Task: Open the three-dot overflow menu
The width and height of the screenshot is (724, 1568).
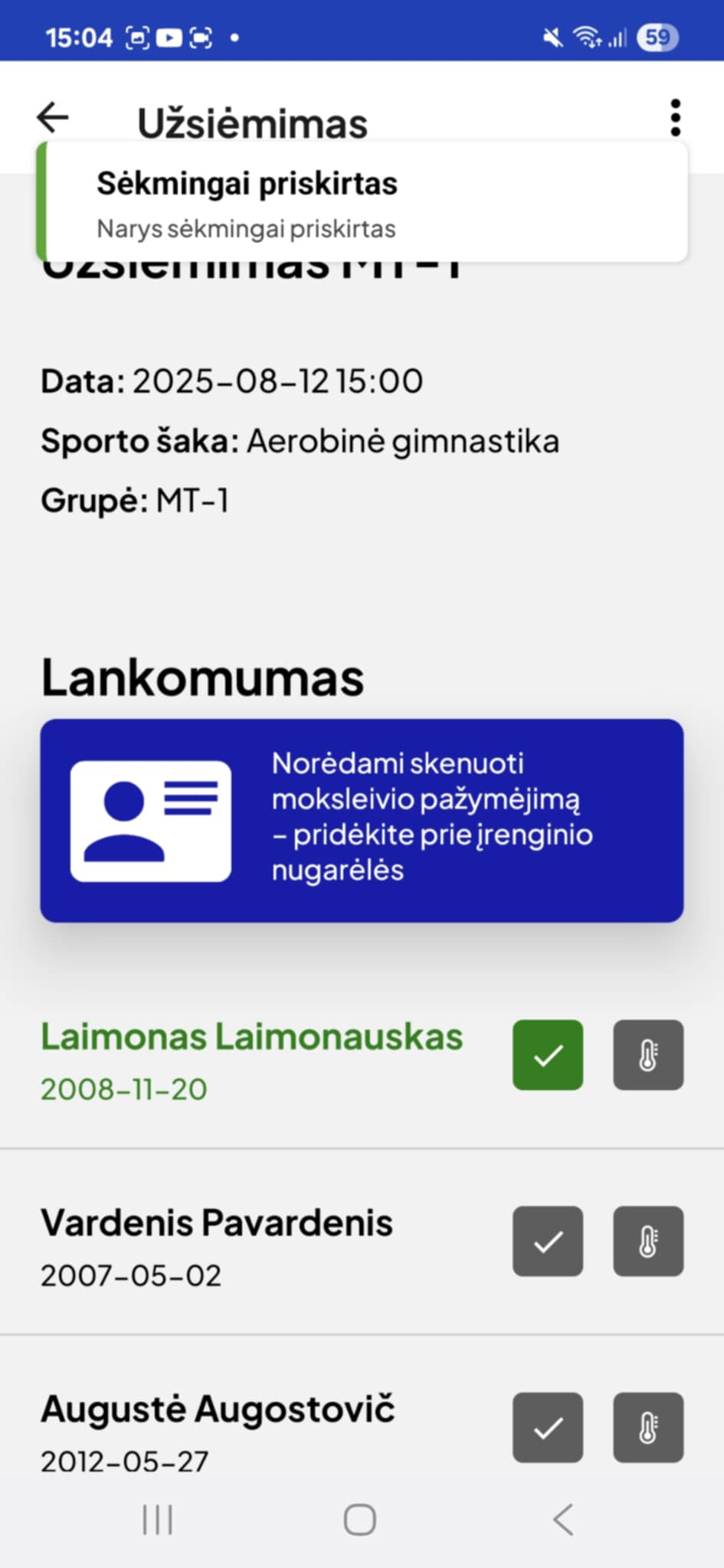Action: coord(674,117)
